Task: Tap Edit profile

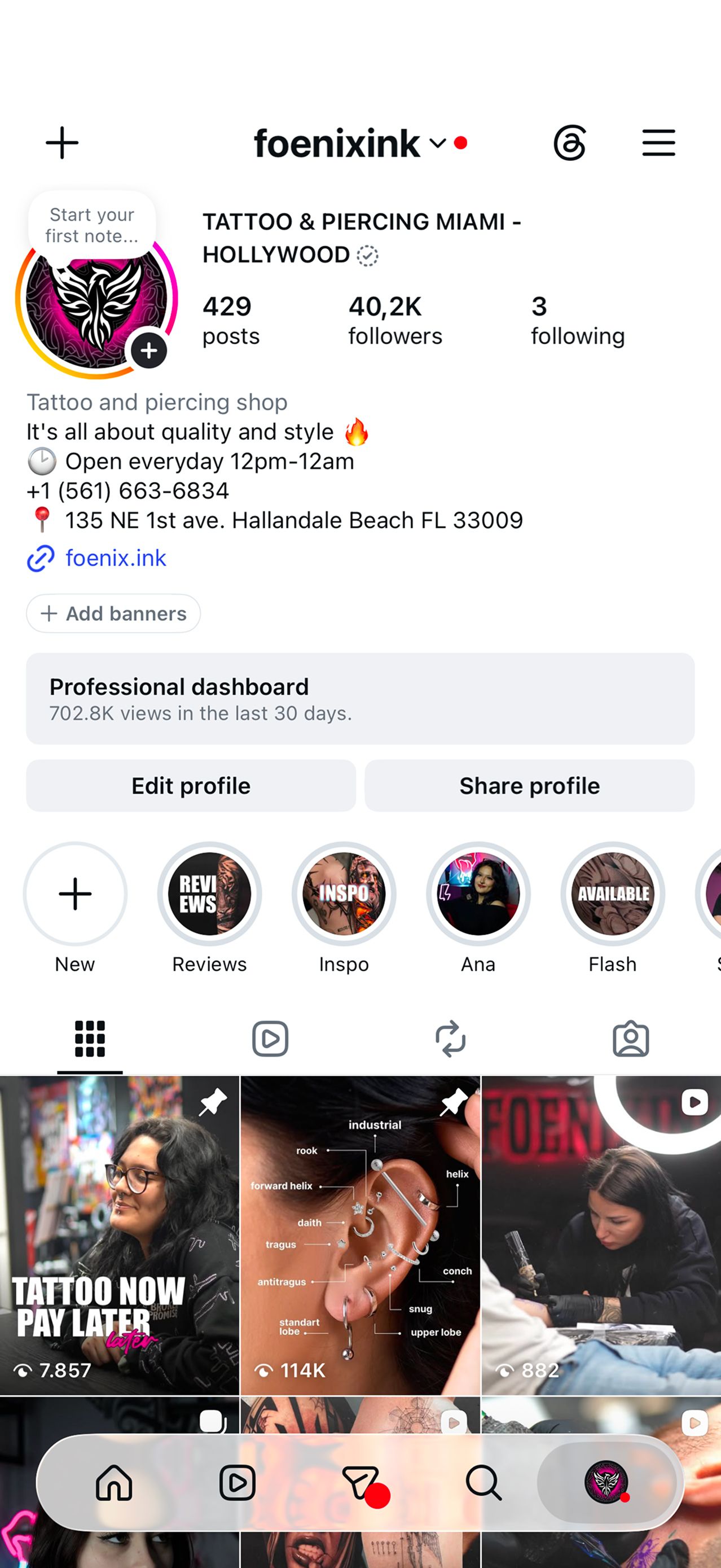Action: pyautogui.click(x=191, y=785)
